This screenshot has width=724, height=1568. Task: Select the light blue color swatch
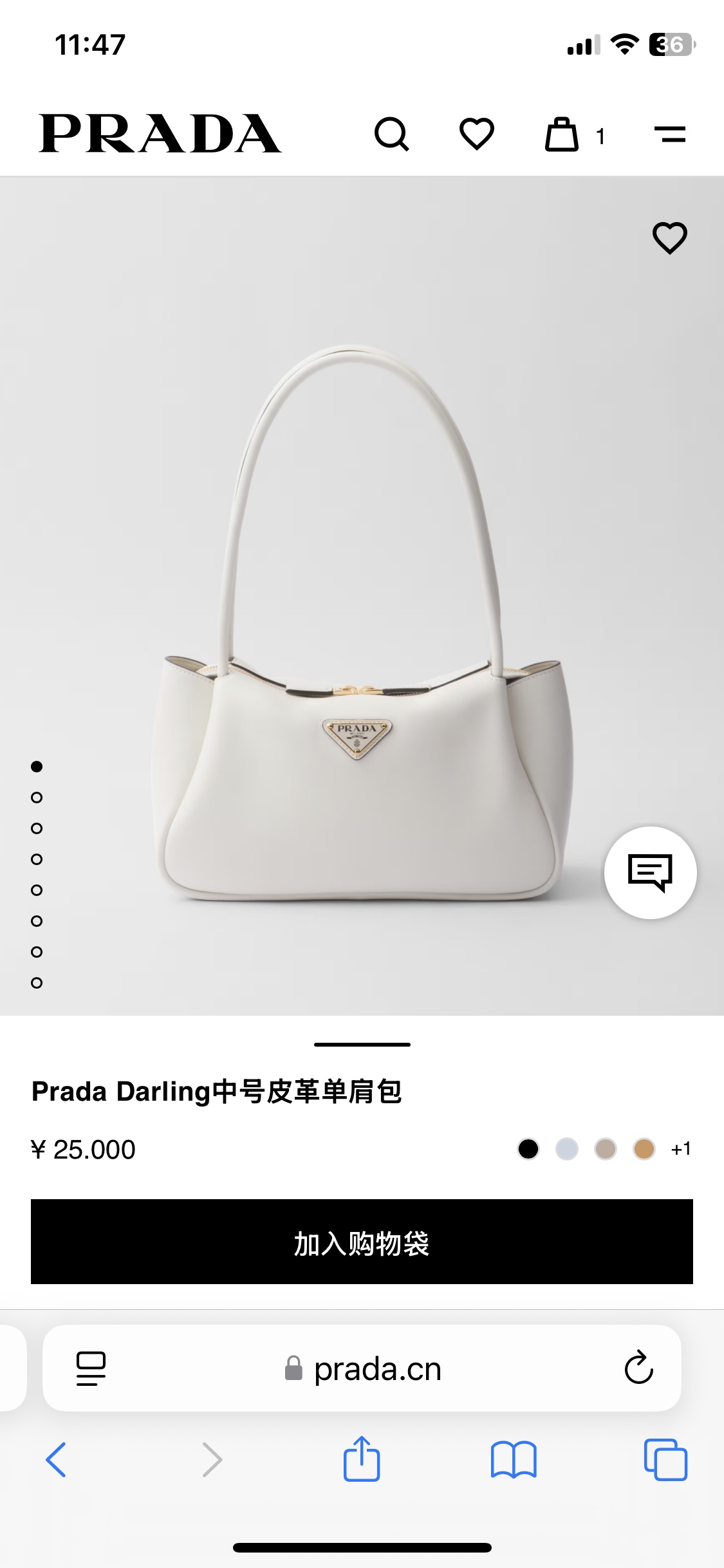567,1149
